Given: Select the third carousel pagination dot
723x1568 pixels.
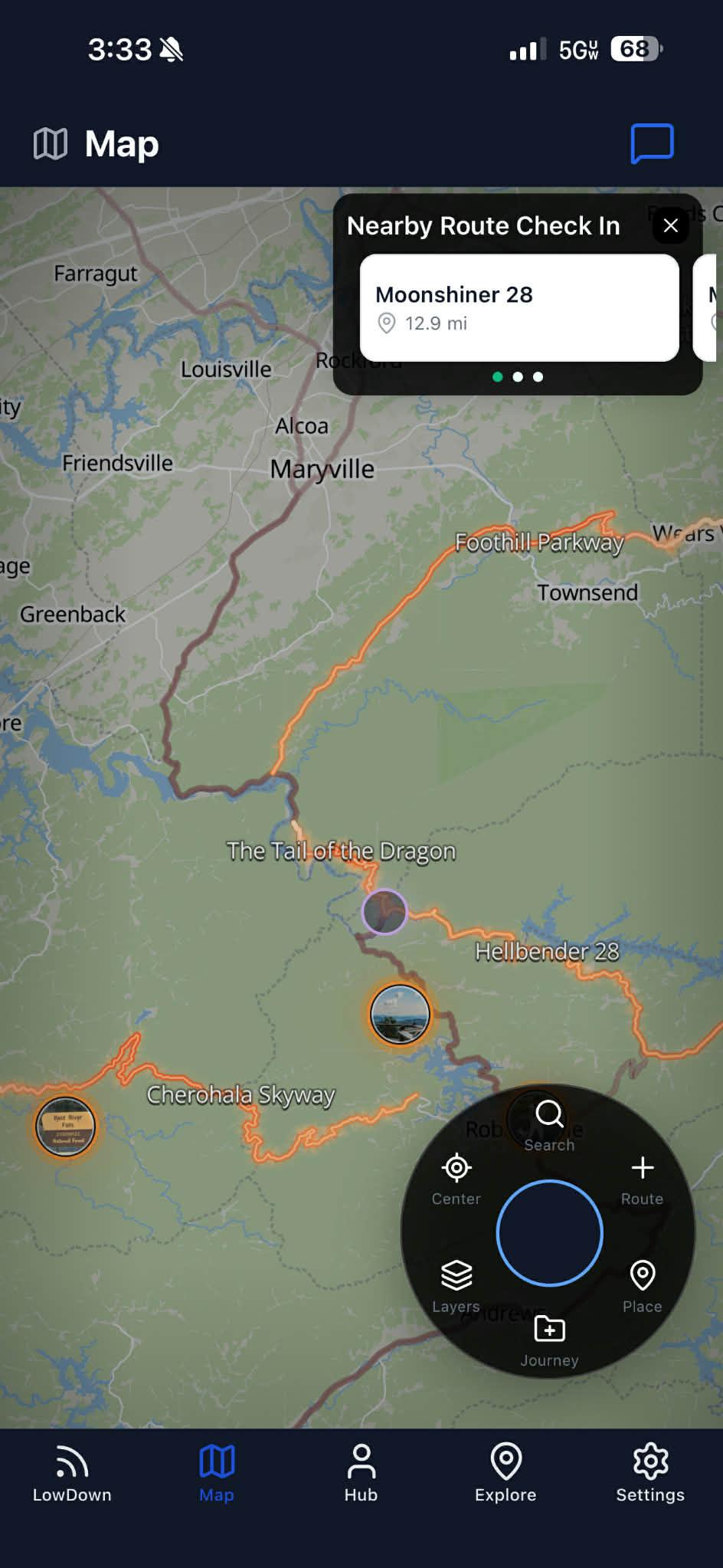Looking at the screenshot, I should tap(537, 377).
